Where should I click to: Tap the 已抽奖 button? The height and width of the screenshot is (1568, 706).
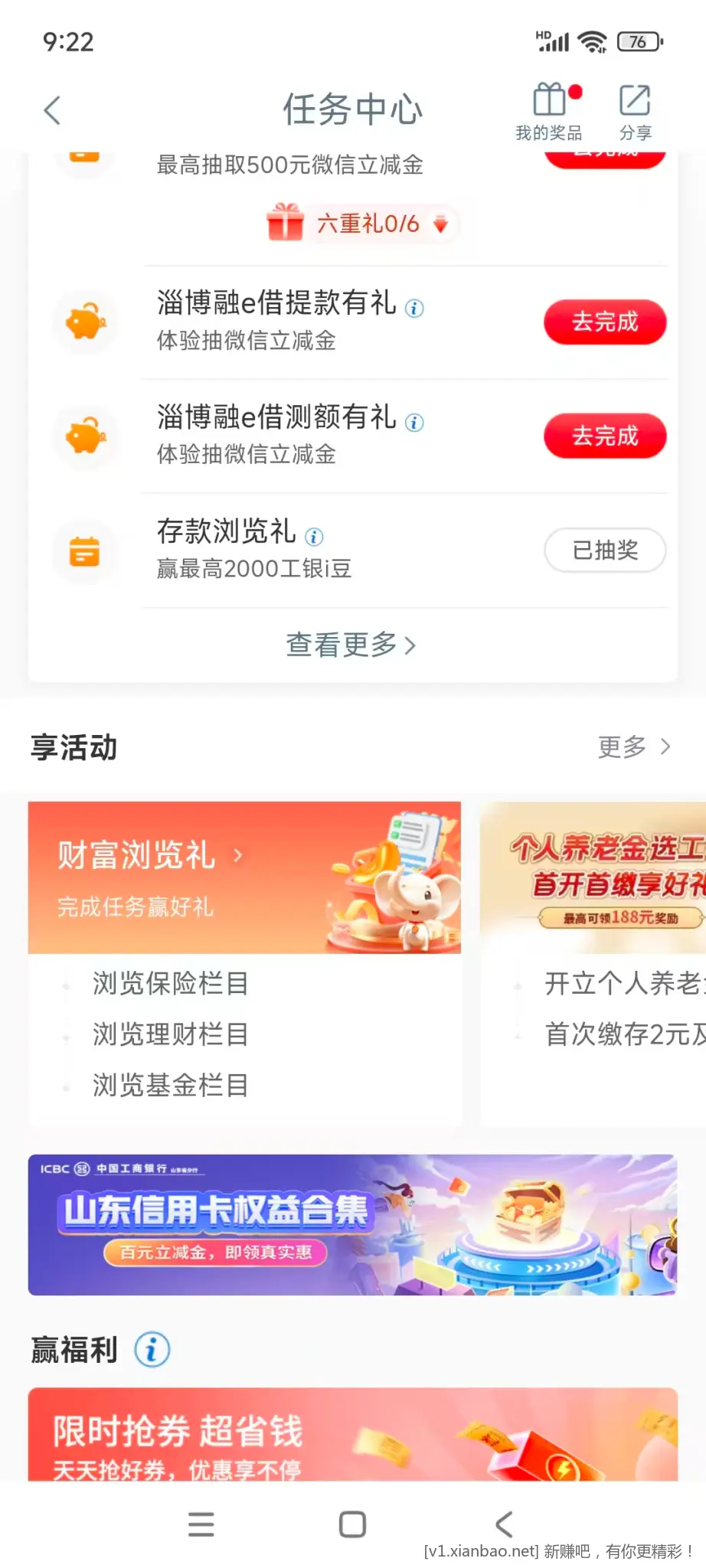pos(604,550)
